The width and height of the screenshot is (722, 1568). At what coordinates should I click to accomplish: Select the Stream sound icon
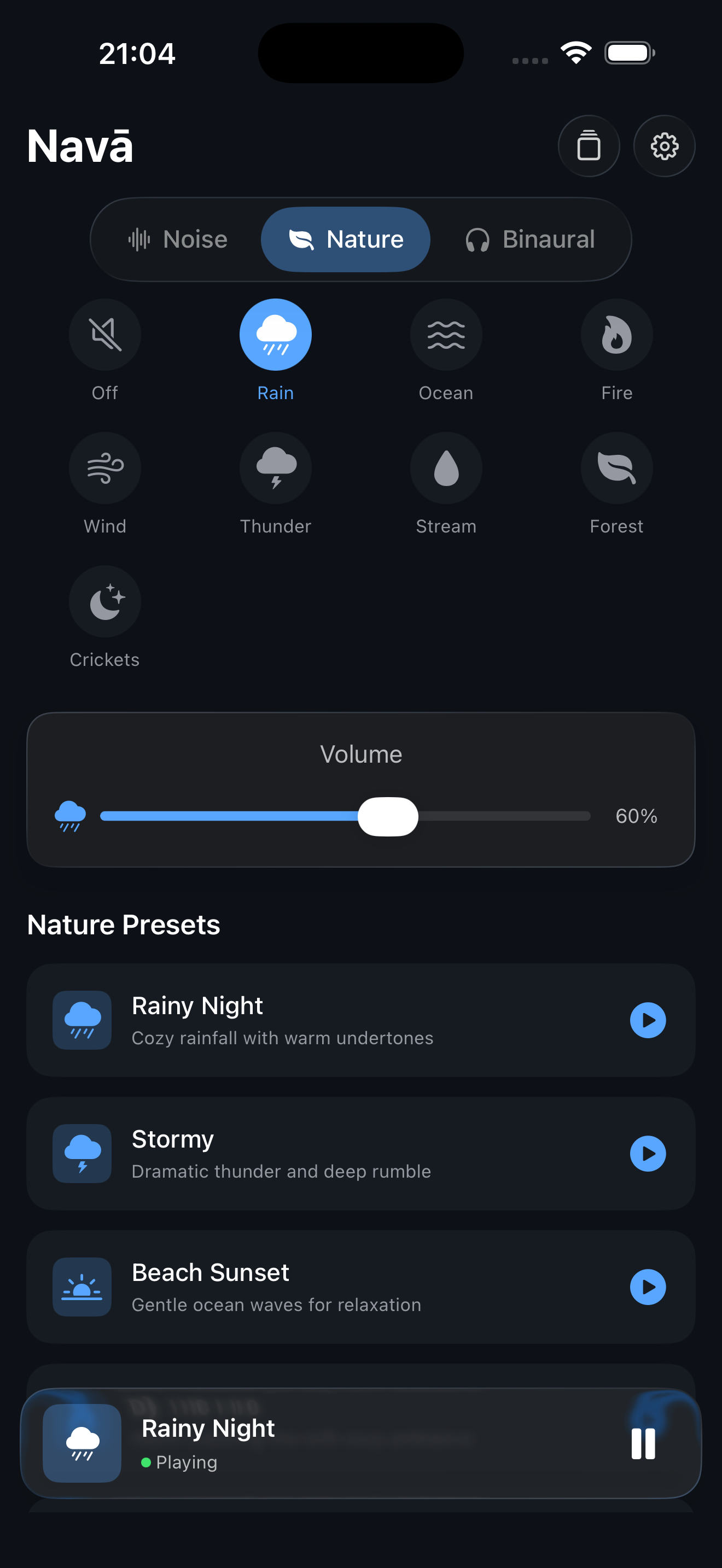tap(446, 467)
